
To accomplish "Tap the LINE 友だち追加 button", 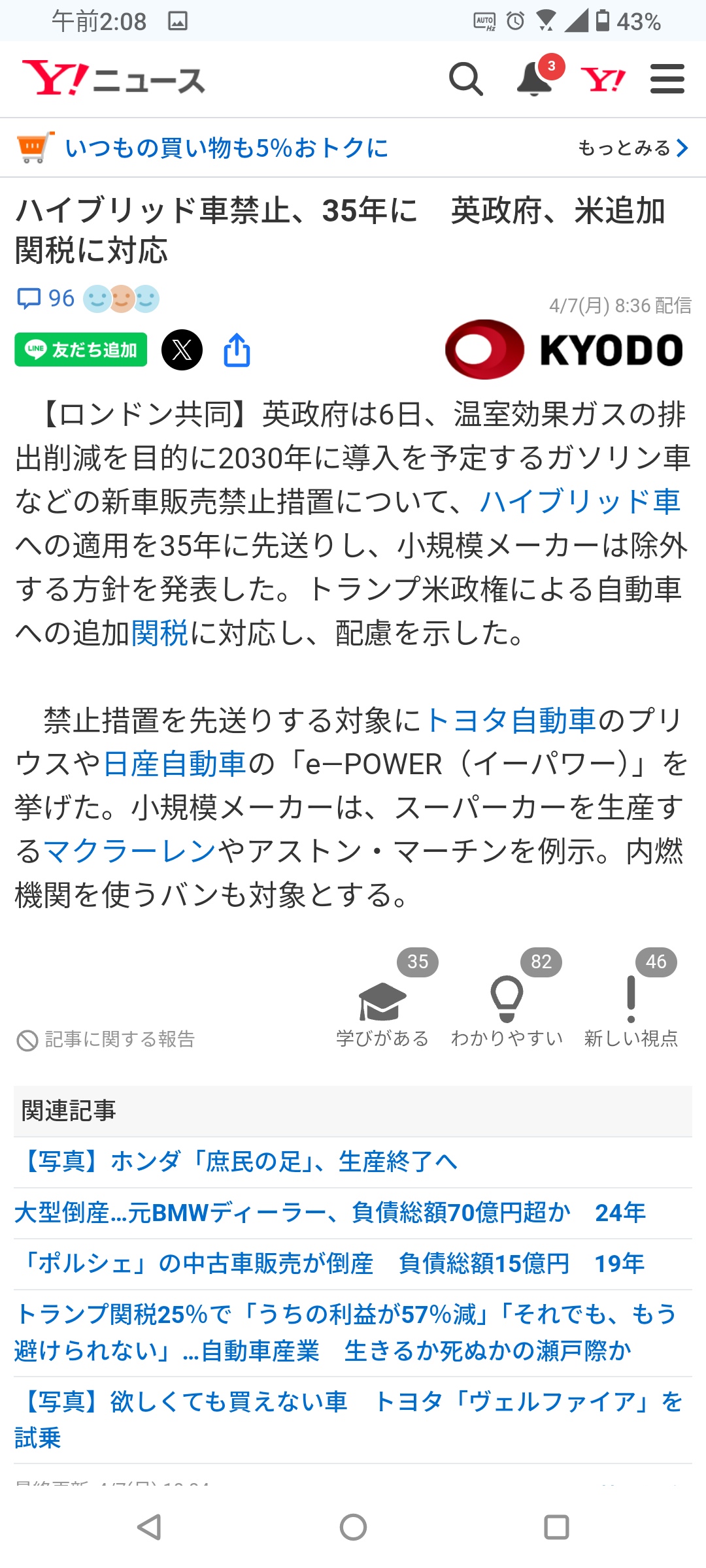I will (x=81, y=350).
